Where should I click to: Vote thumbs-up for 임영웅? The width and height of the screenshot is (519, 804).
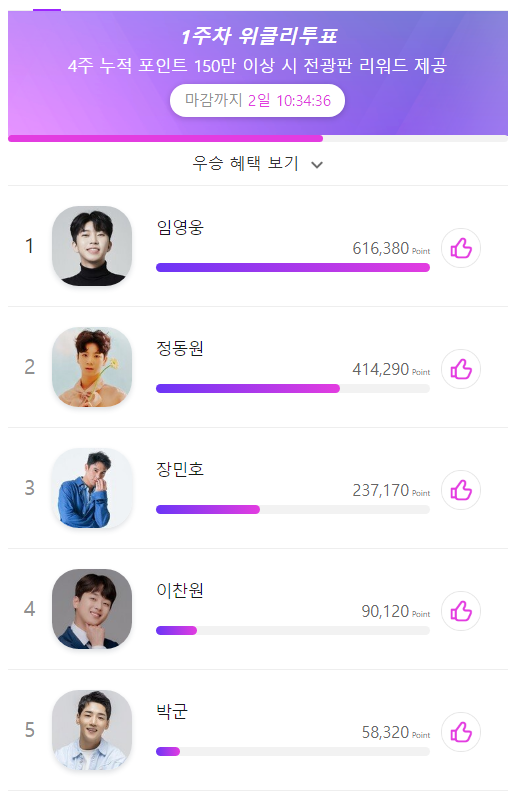(461, 248)
